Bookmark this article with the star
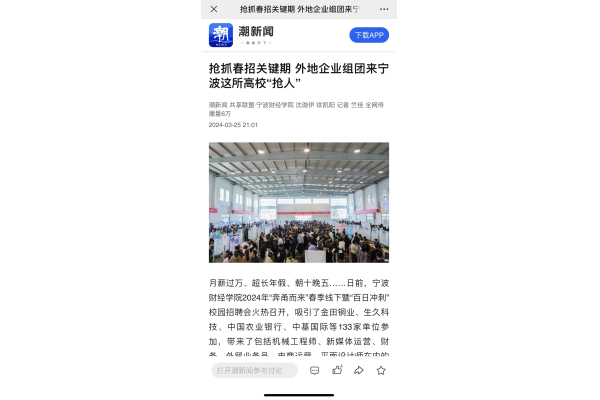The height and width of the screenshot is (400, 600). click(381, 370)
